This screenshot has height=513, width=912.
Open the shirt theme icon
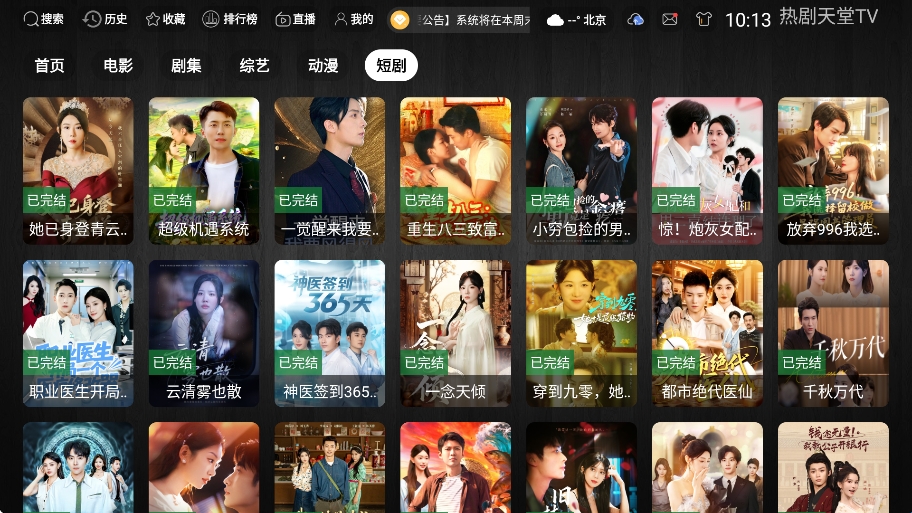[703, 19]
